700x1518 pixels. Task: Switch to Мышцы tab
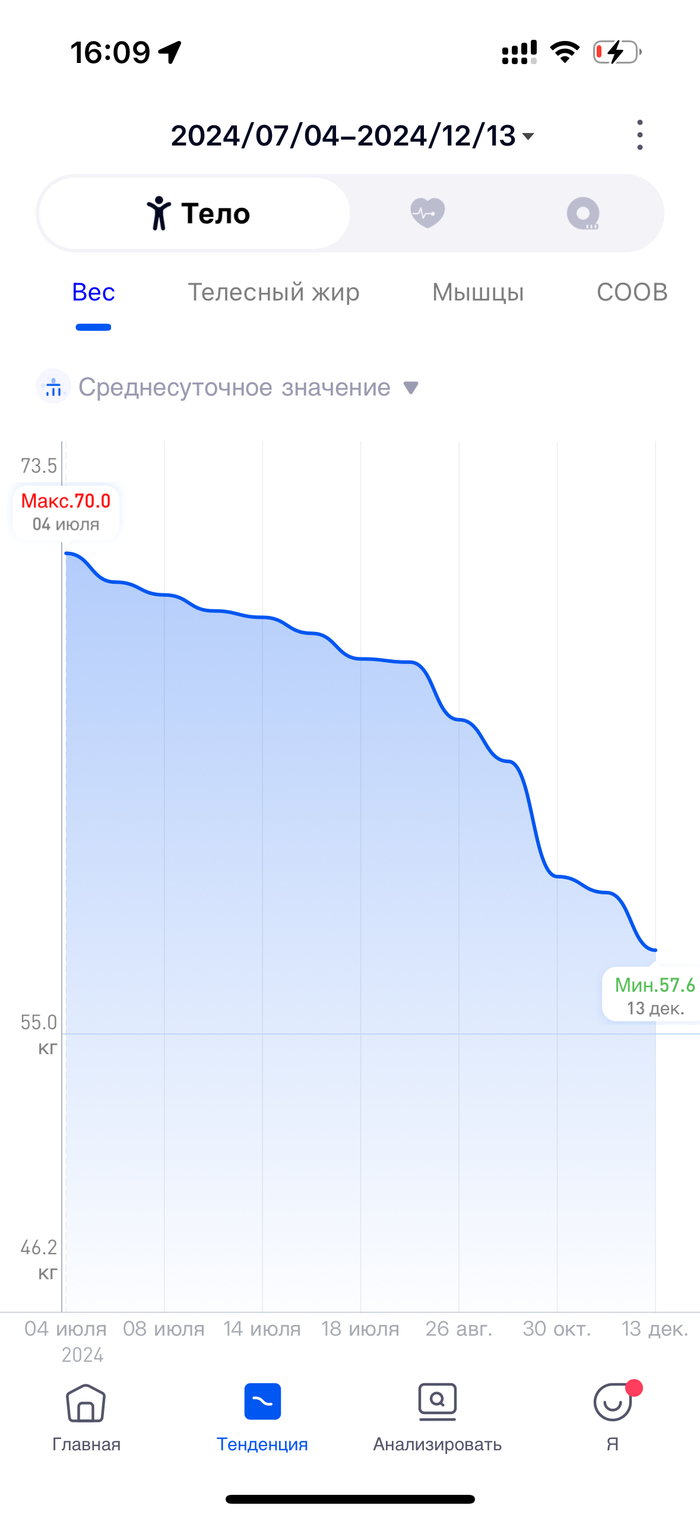tap(478, 293)
